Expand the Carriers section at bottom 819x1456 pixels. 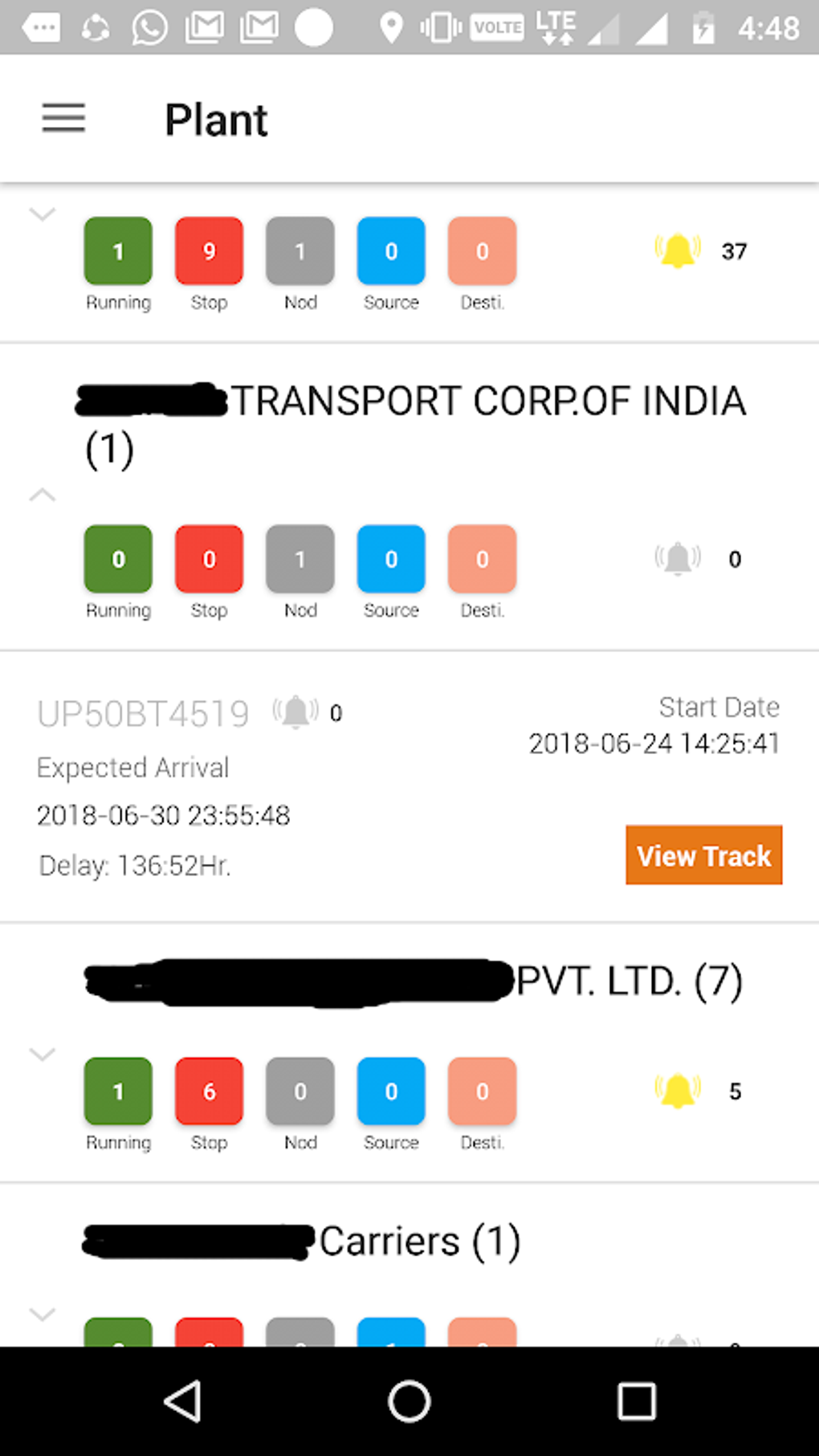pyautogui.click(x=43, y=1315)
